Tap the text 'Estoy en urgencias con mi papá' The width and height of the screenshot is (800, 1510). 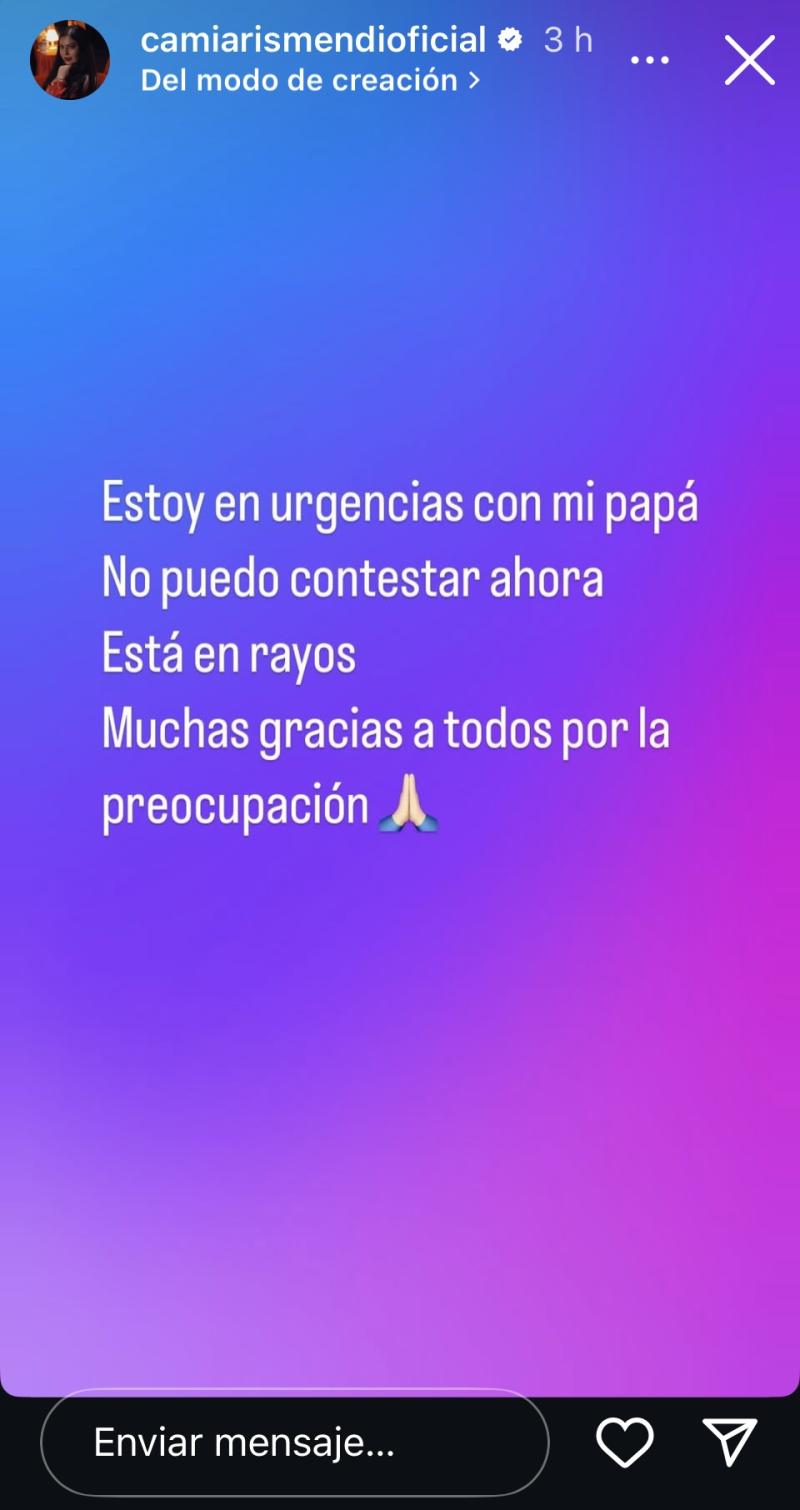click(400, 505)
